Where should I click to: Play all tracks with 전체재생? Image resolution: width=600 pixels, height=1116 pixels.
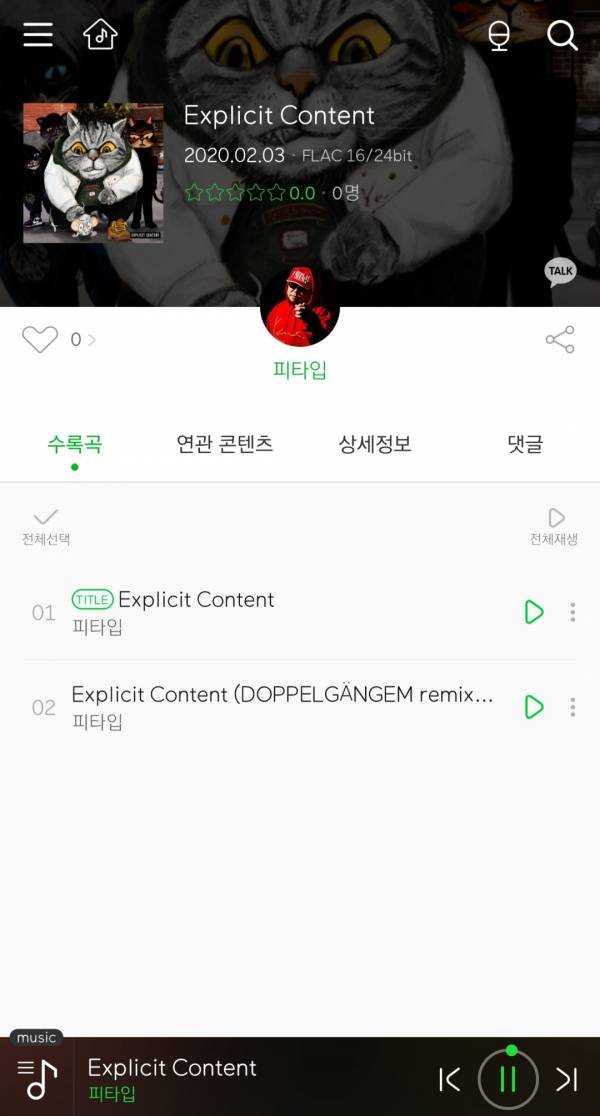[554, 525]
